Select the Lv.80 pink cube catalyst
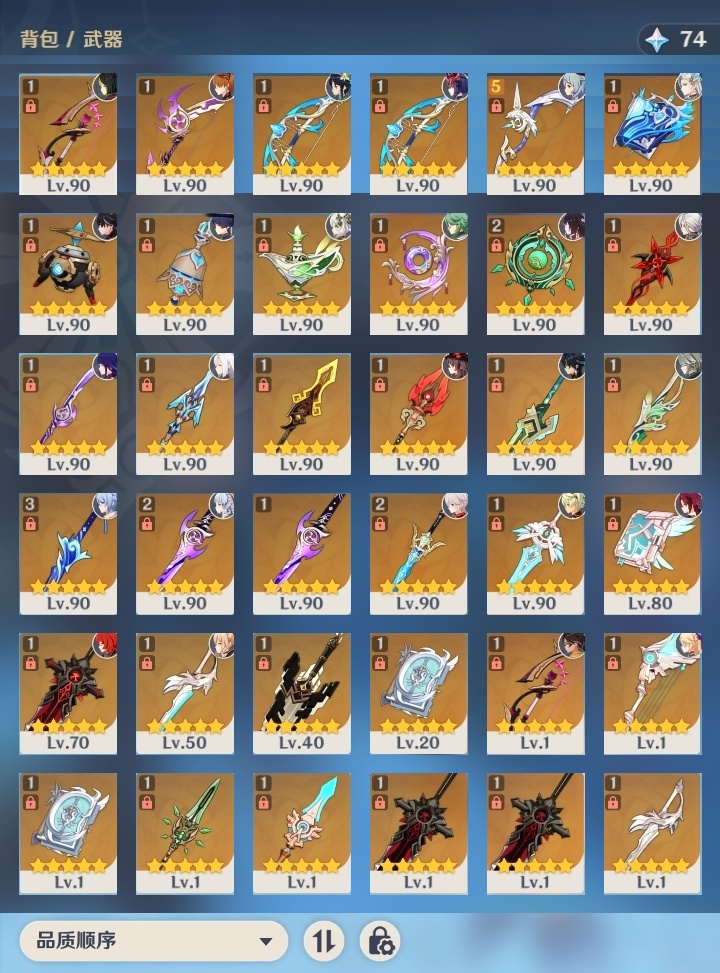The height and width of the screenshot is (973, 720). click(x=652, y=550)
